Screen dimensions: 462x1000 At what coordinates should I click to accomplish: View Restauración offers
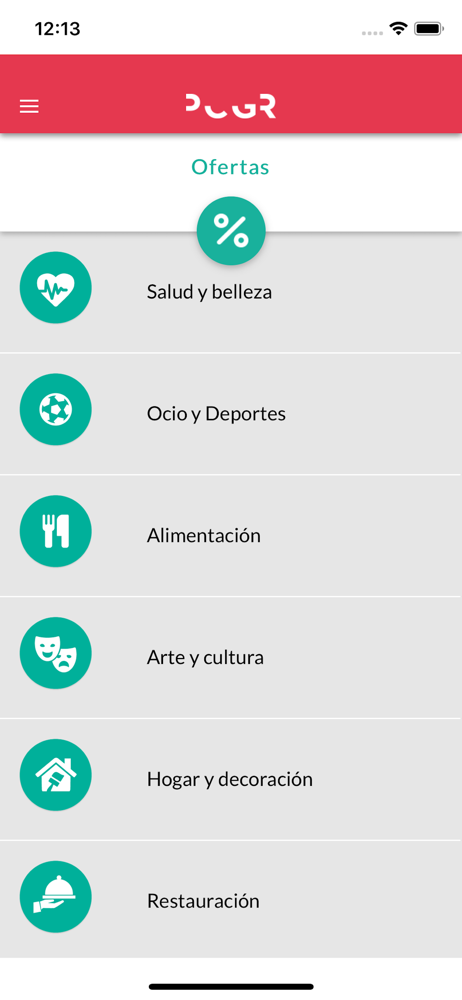pos(231,900)
